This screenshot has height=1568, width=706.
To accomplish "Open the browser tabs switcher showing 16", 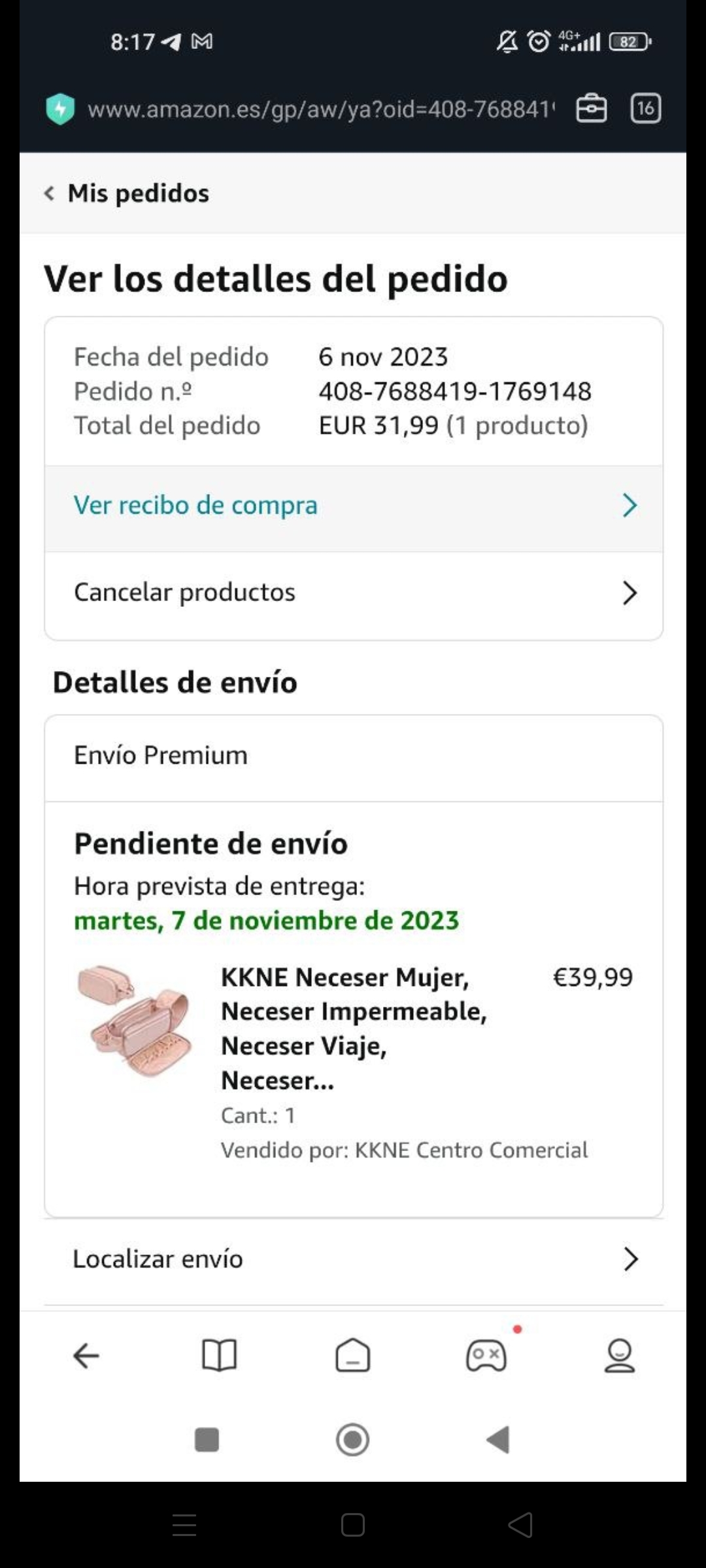I will point(645,108).
